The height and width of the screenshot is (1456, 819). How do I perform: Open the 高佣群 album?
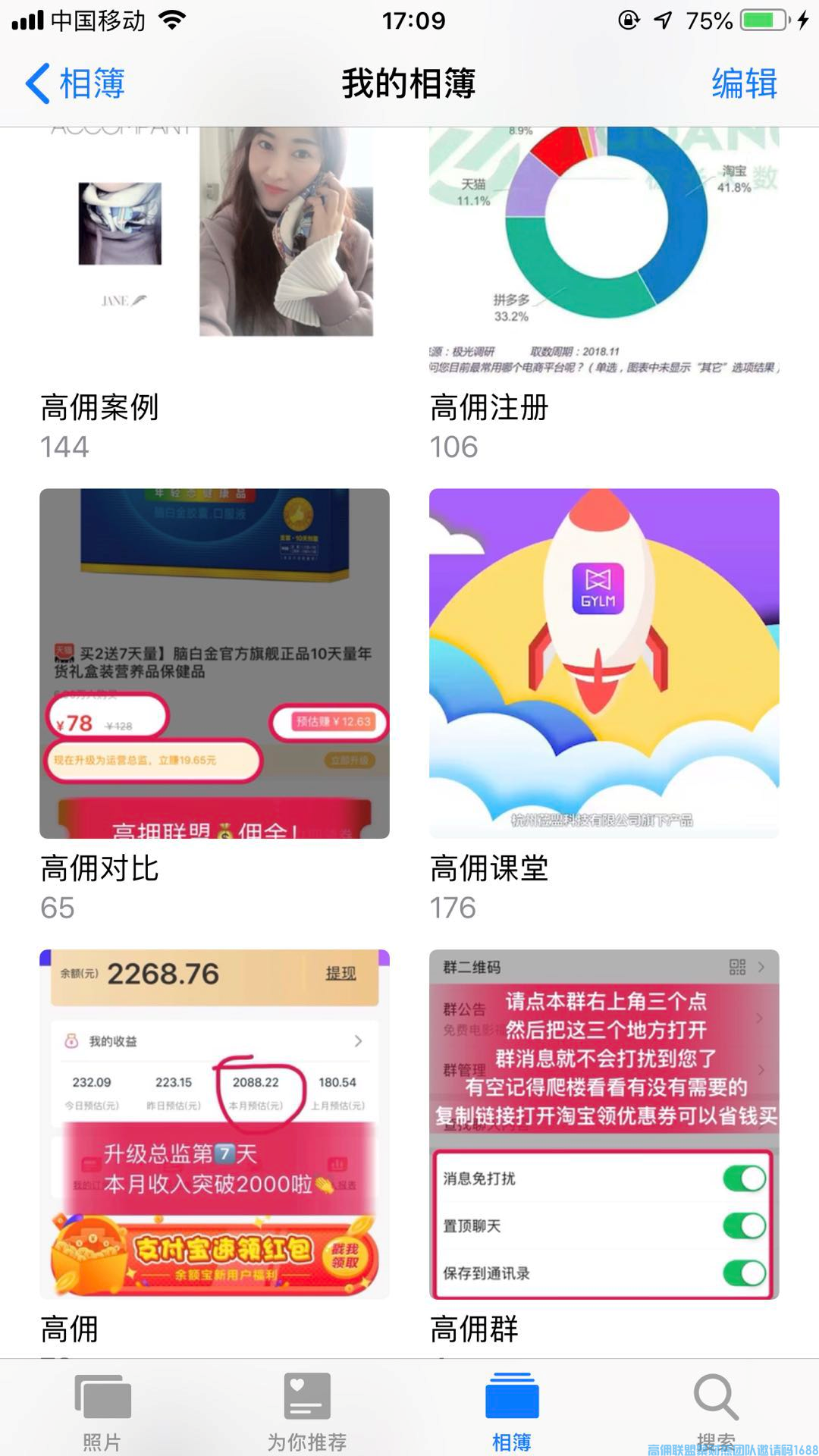click(x=604, y=1124)
